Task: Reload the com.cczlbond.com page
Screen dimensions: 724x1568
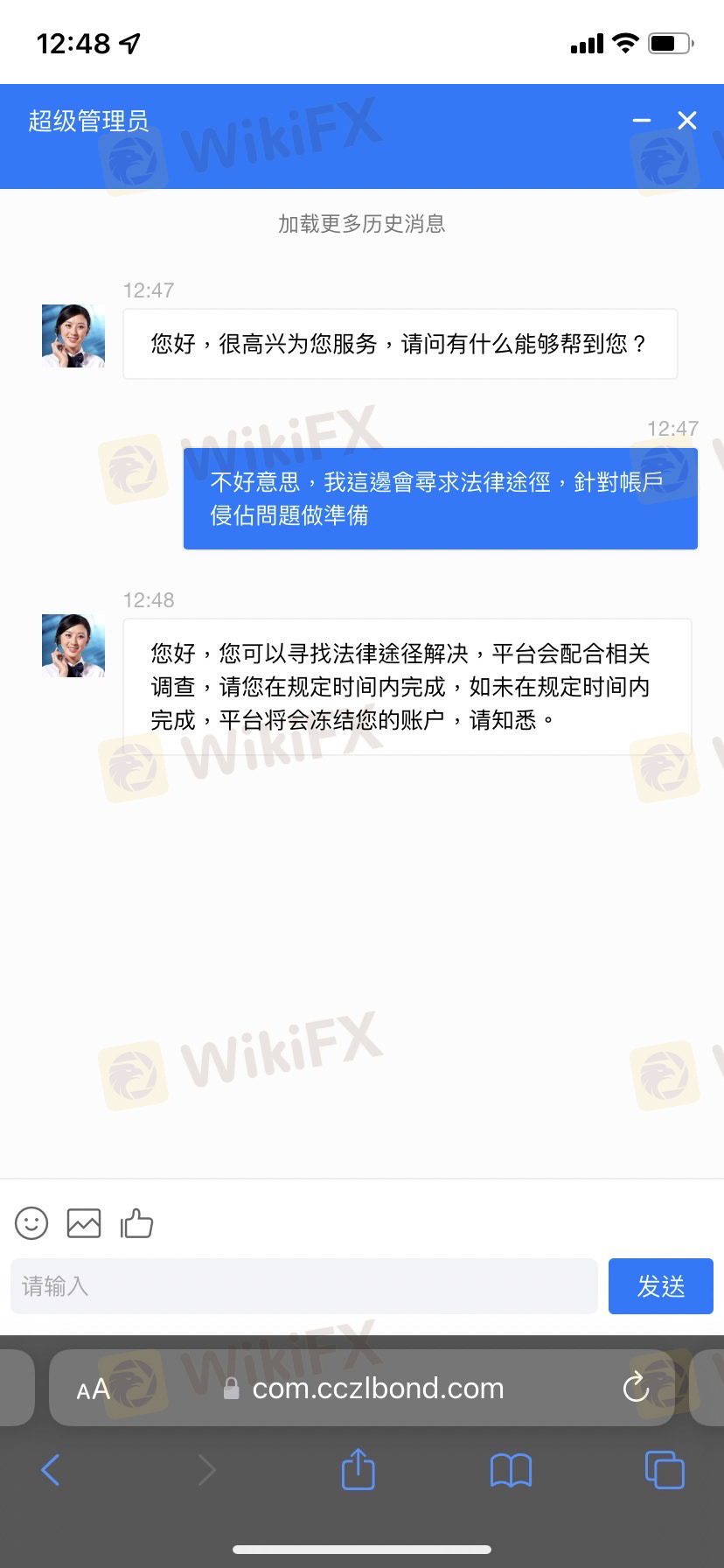Action: [x=636, y=1388]
